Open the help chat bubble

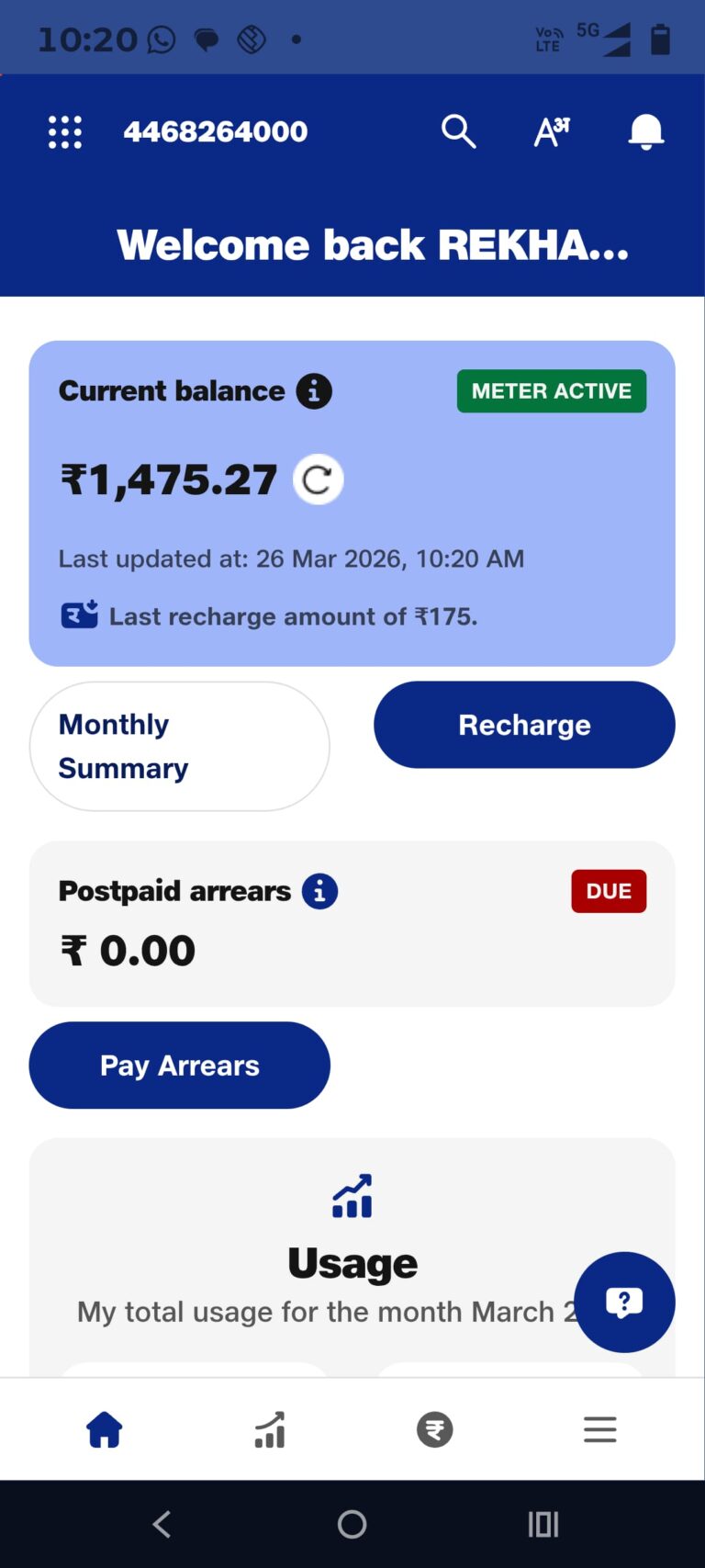(x=624, y=1302)
